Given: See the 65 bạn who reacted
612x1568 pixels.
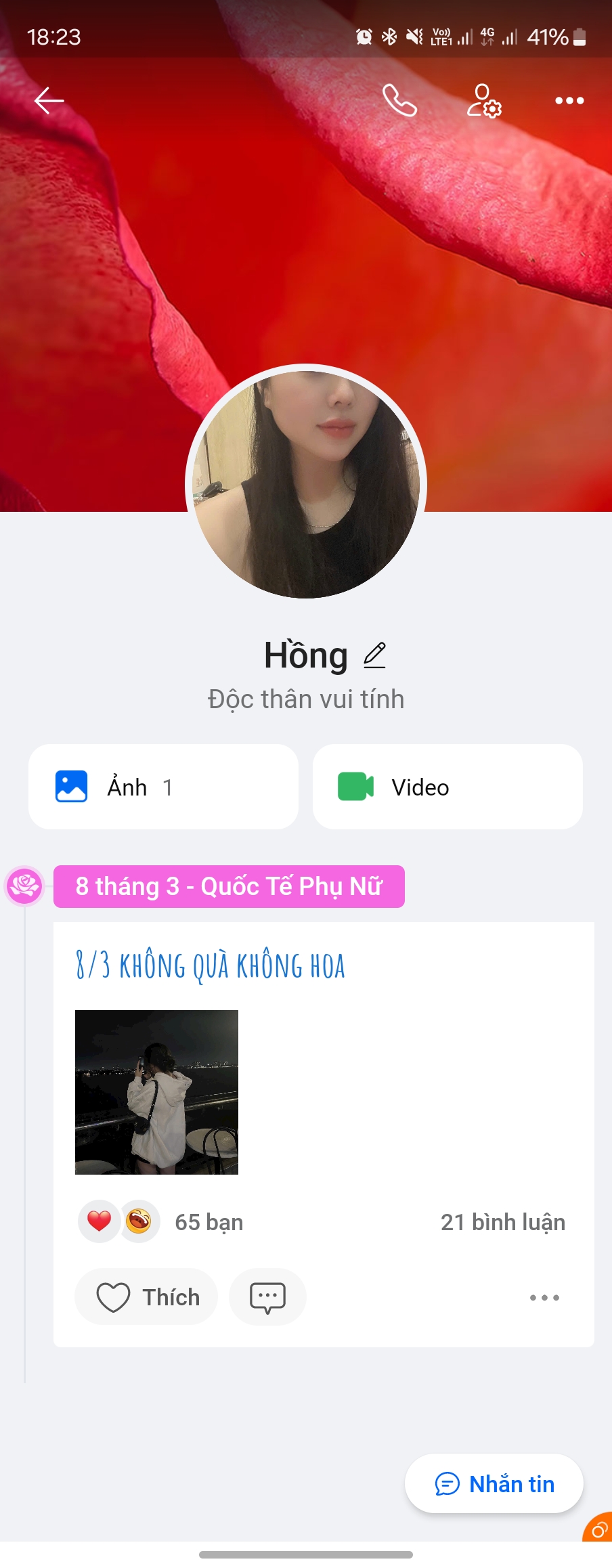Looking at the screenshot, I should point(209,1222).
